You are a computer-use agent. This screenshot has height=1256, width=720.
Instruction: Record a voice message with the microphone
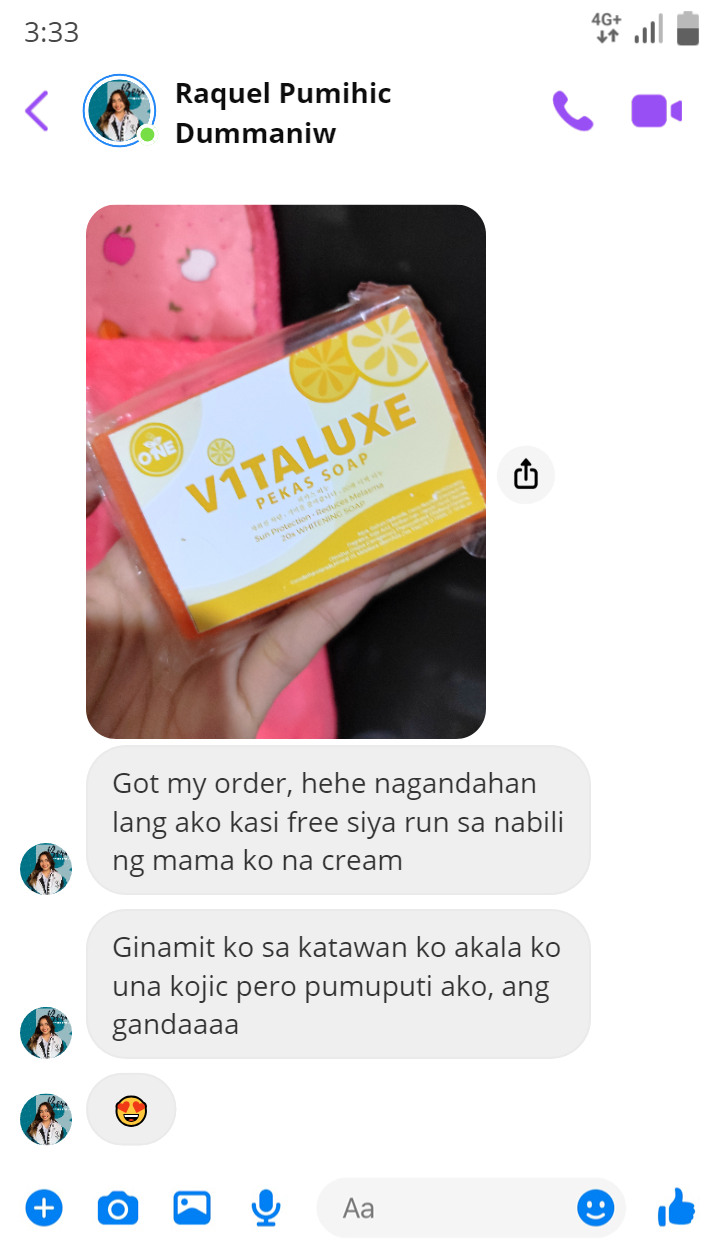[x=265, y=1209]
